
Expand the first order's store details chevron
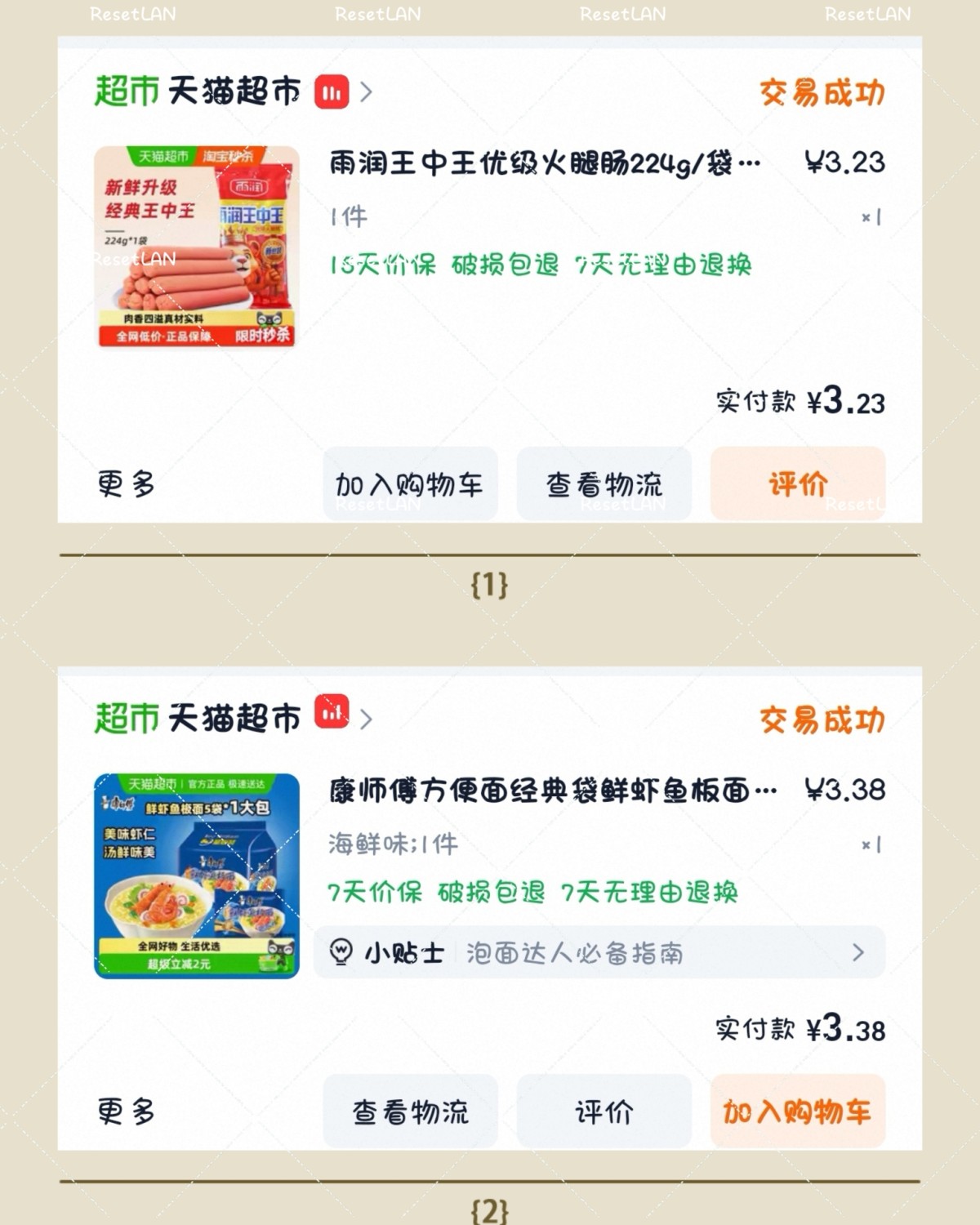pyautogui.click(x=367, y=93)
